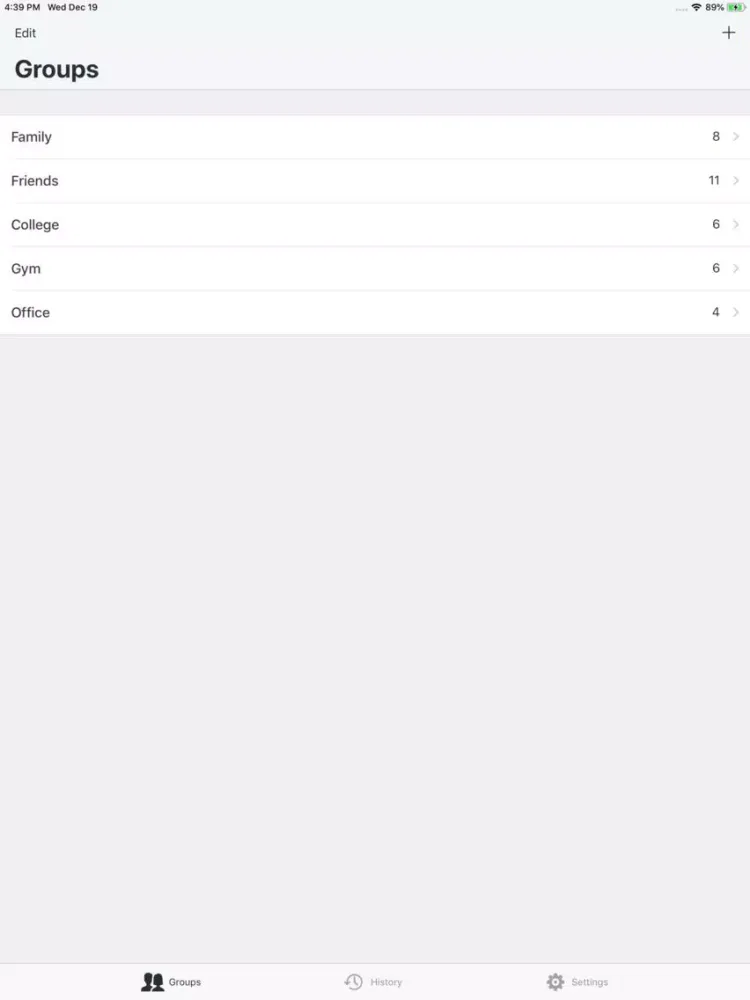
Task: View the Gym group
Action: click(x=375, y=269)
